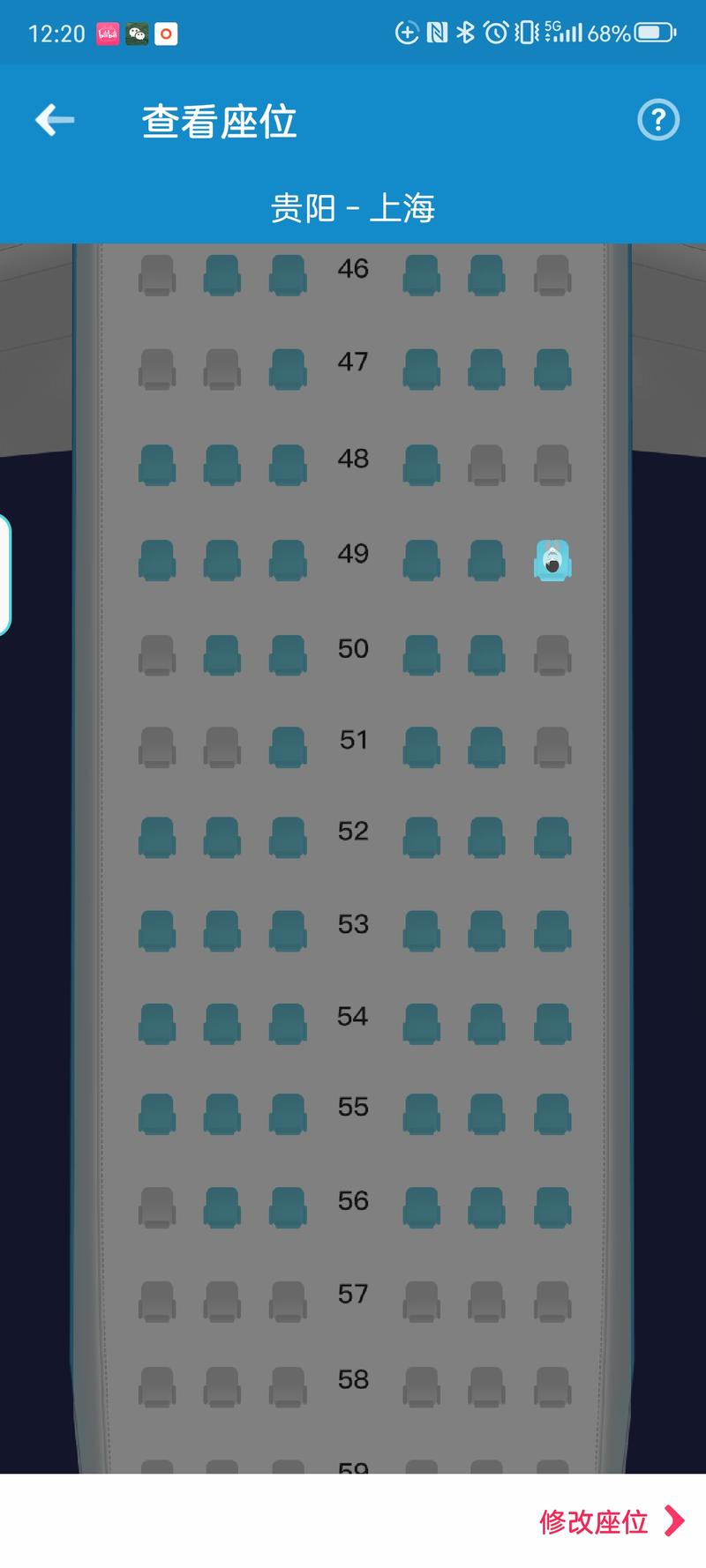Open the side panel handle on left edge

pos(4,574)
